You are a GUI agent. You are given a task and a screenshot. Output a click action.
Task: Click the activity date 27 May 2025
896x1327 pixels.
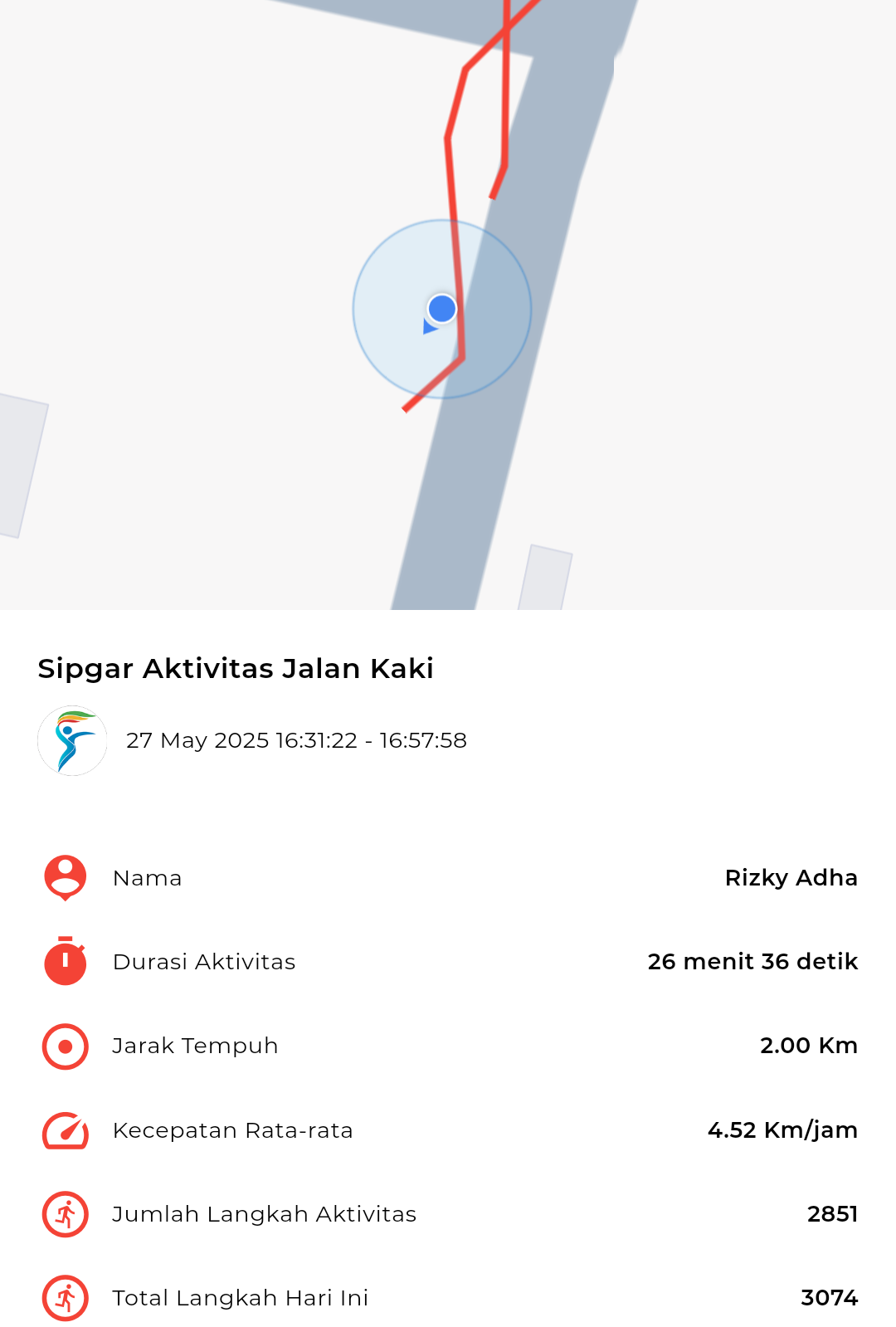(297, 741)
